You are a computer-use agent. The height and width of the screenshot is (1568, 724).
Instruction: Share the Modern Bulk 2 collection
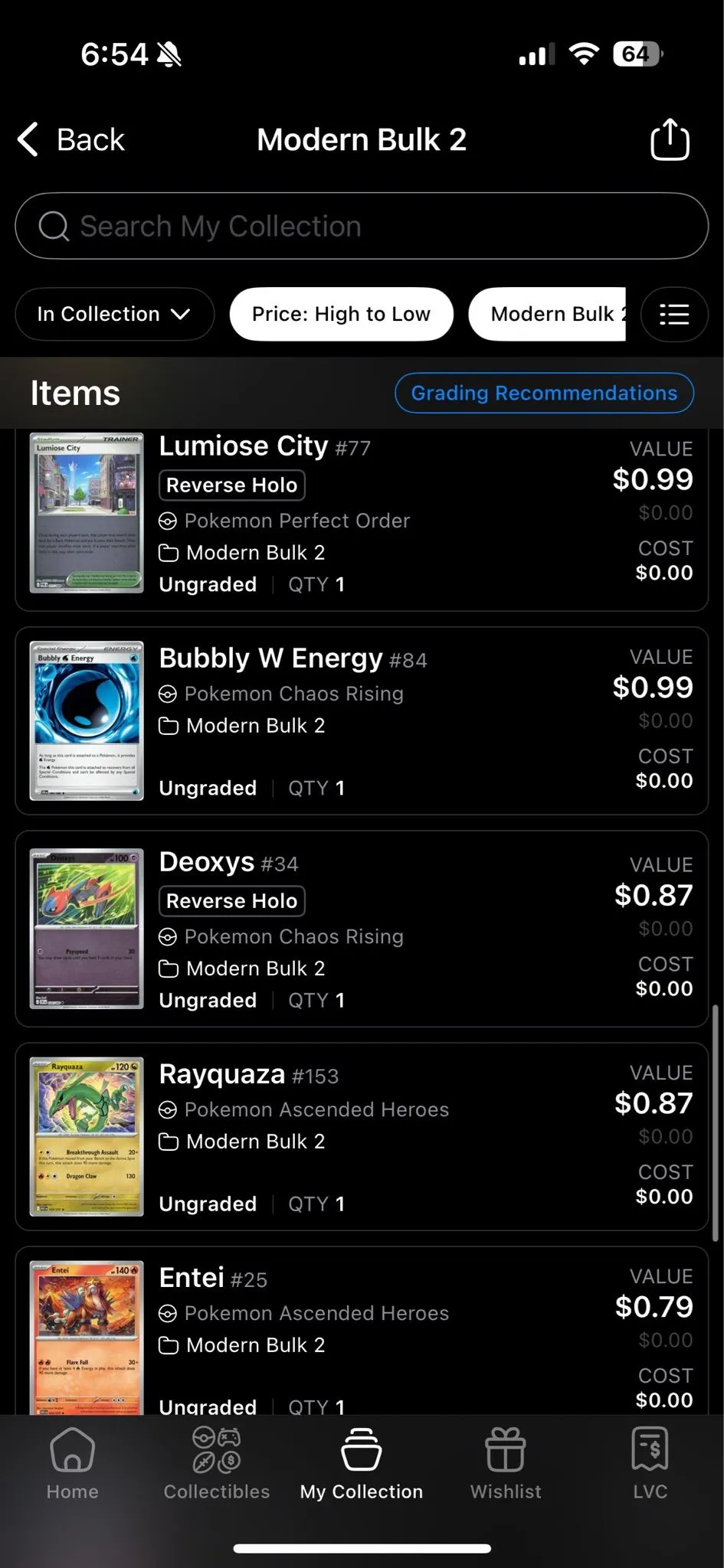(670, 139)
